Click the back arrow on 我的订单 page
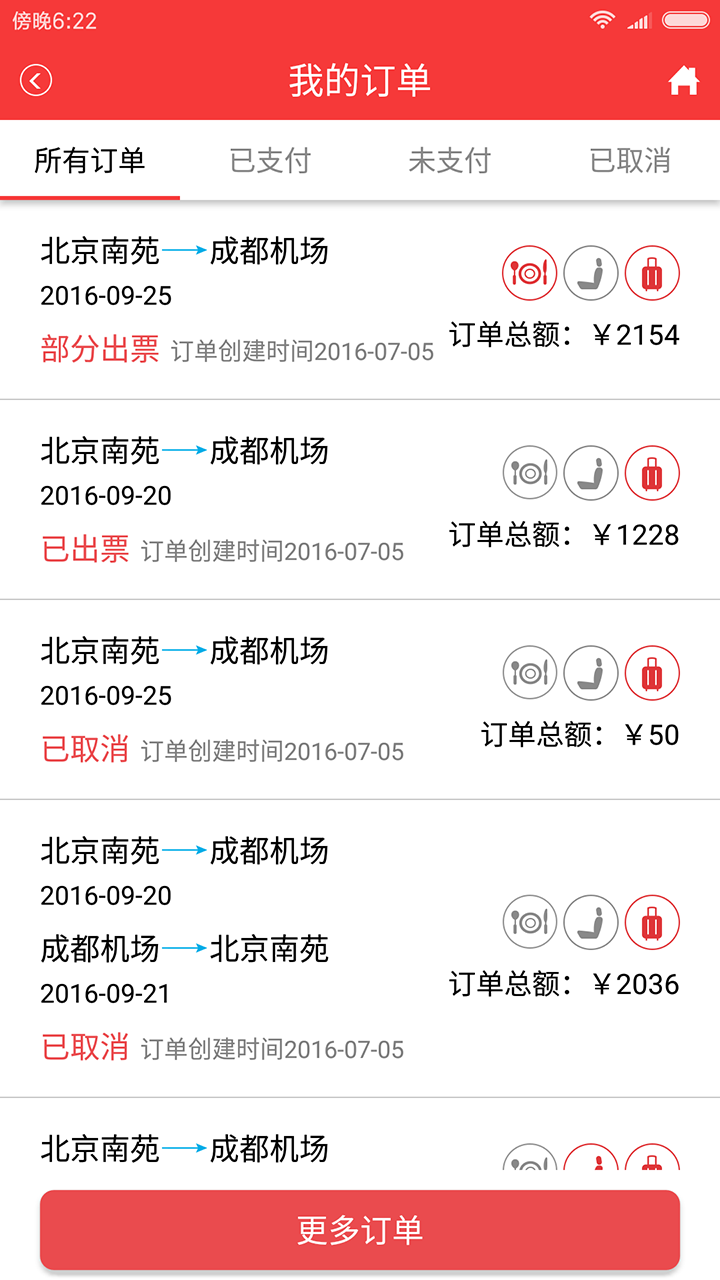The height and width of the screenshot is (1280, 720). click(x=37, y=79)
